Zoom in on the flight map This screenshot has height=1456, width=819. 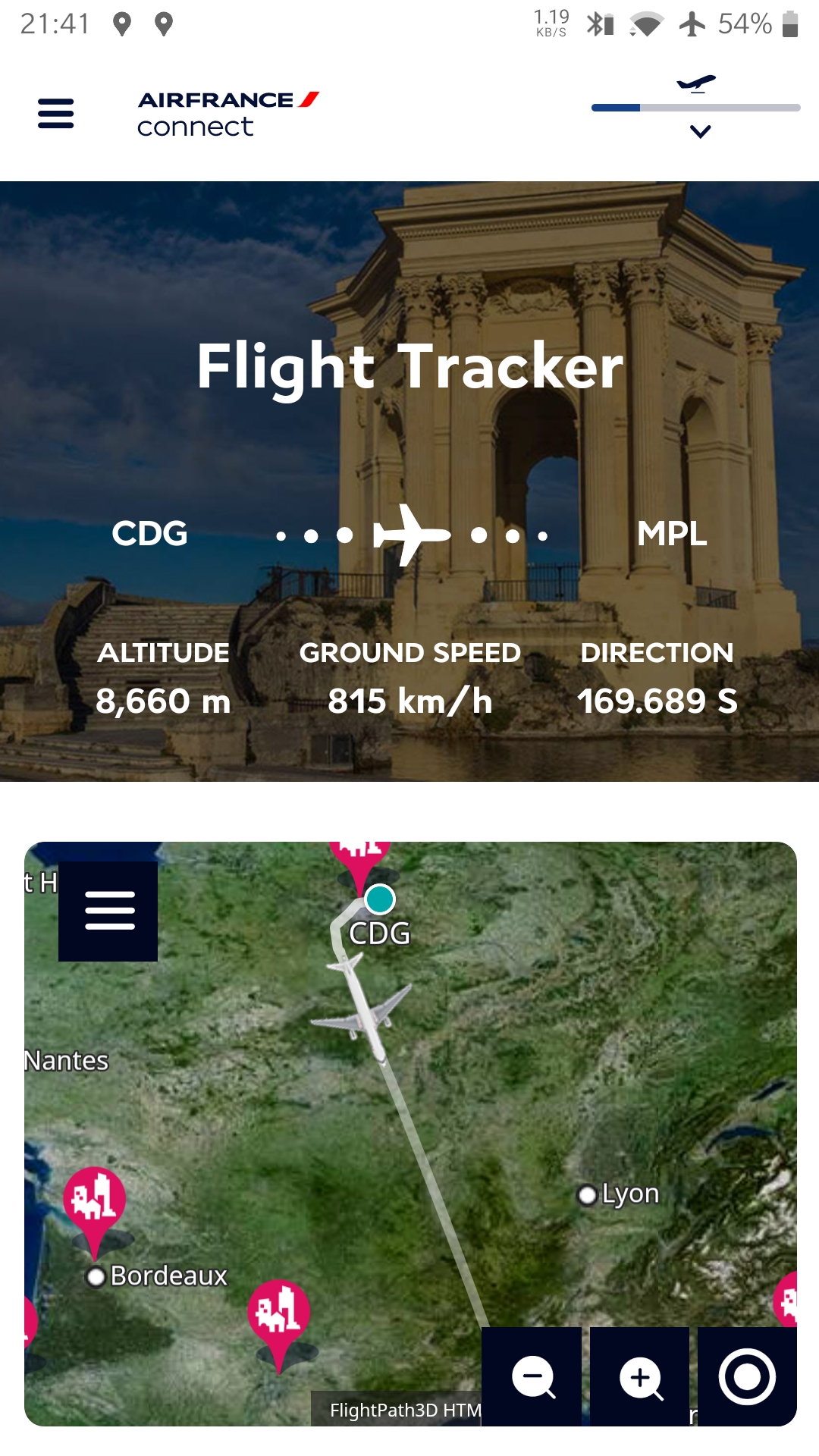(640, 1376)
